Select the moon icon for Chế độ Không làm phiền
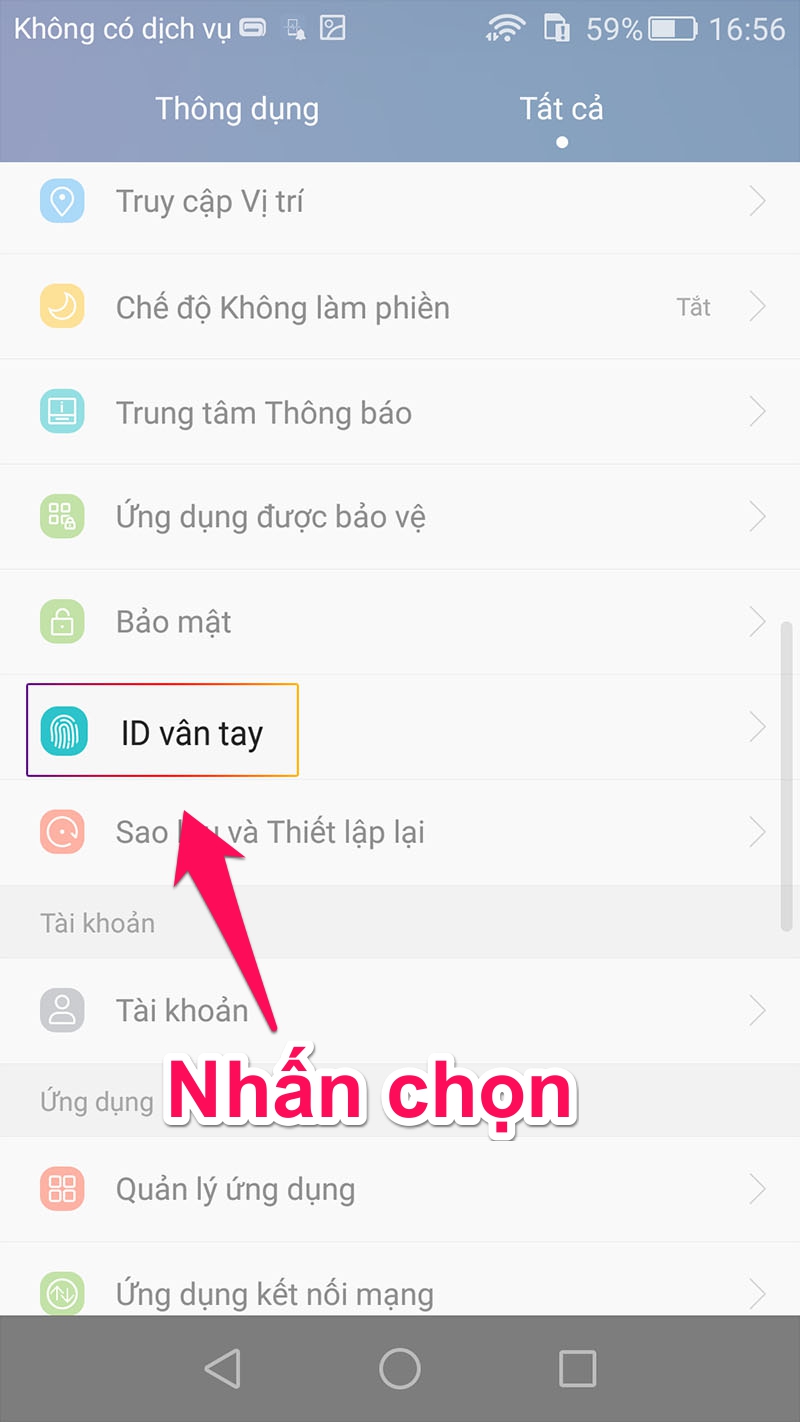The width and height of the screenshot is (800, 1422). click(x=62, y=306)
